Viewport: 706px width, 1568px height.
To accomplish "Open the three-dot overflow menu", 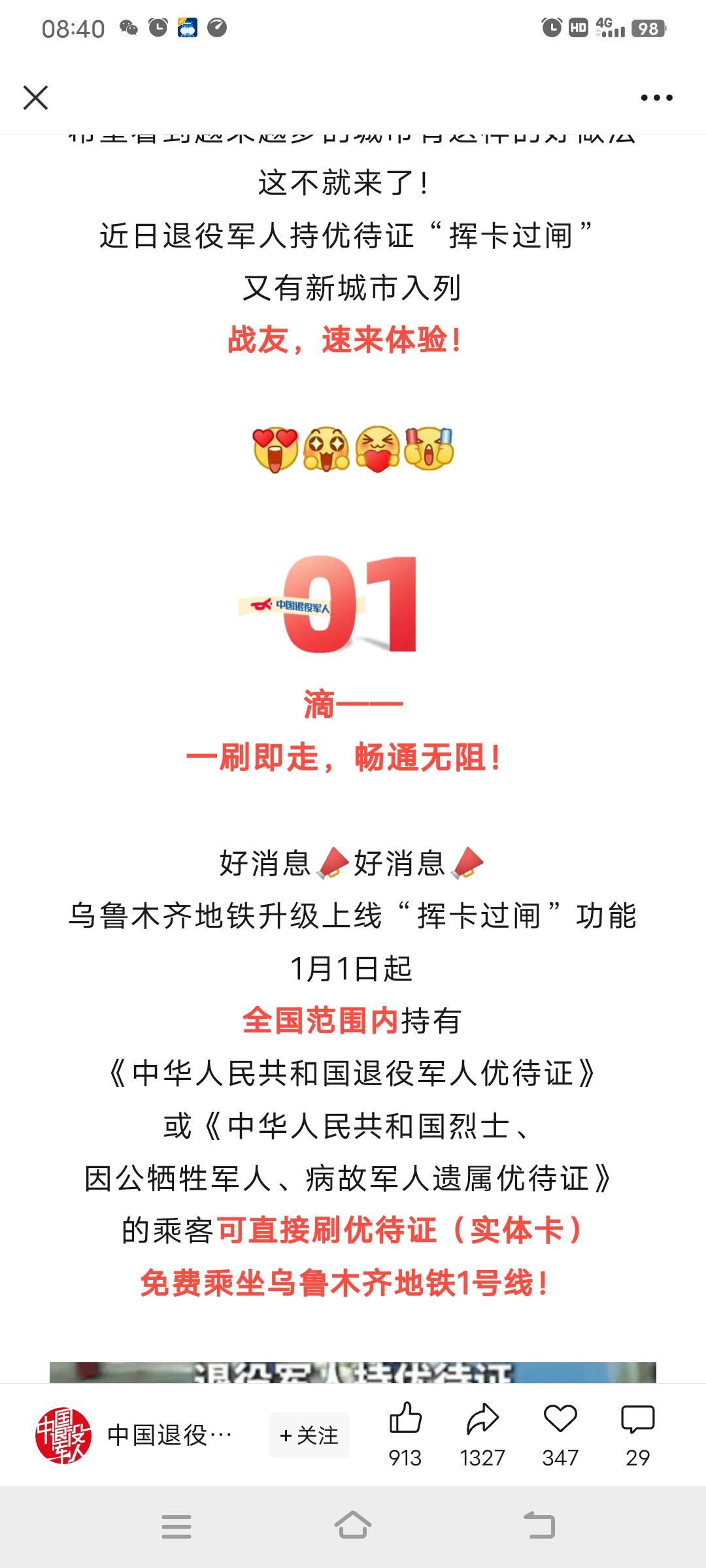I will click(x=656, y=98).
